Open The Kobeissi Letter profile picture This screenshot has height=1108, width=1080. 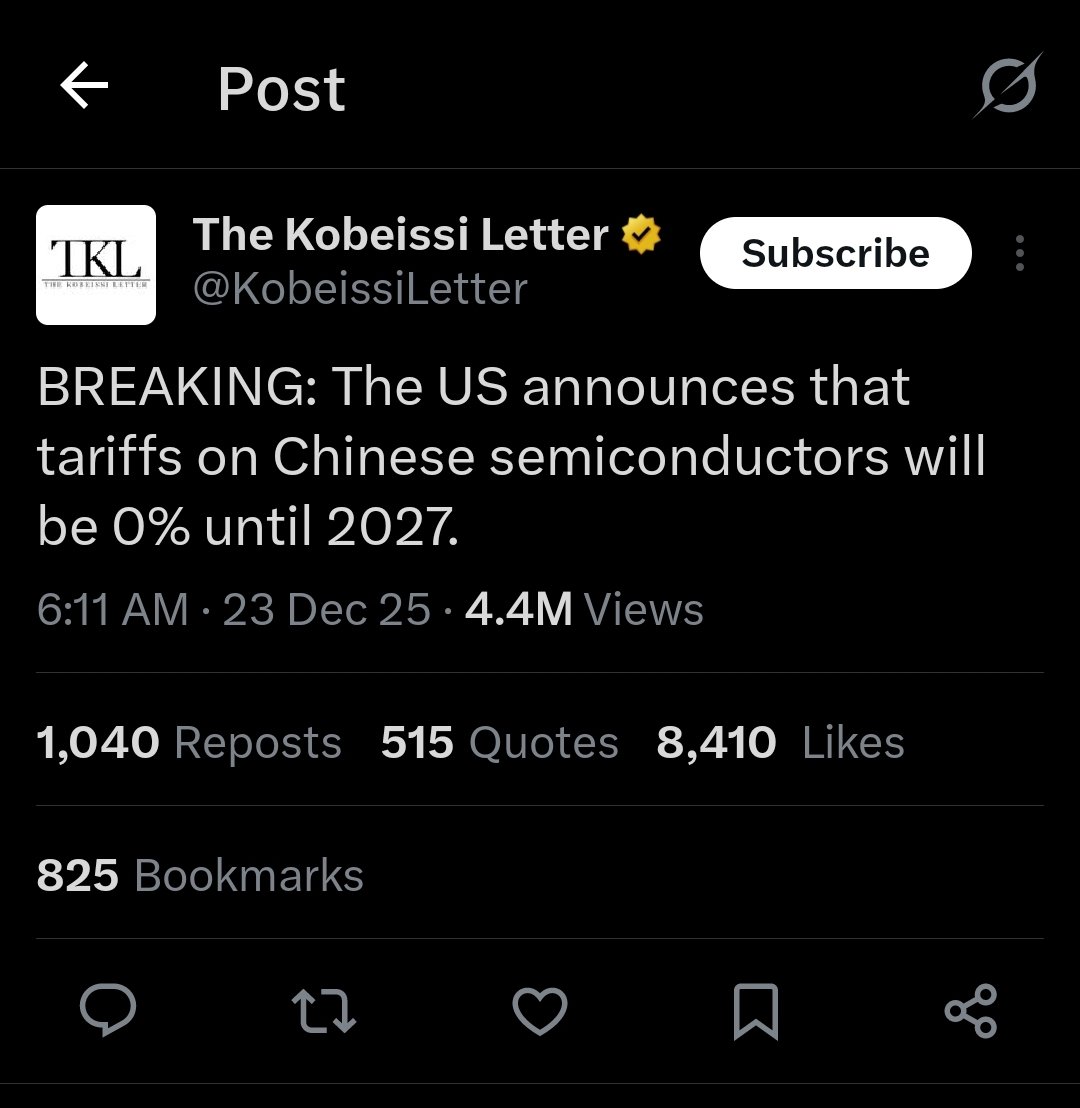96,265
